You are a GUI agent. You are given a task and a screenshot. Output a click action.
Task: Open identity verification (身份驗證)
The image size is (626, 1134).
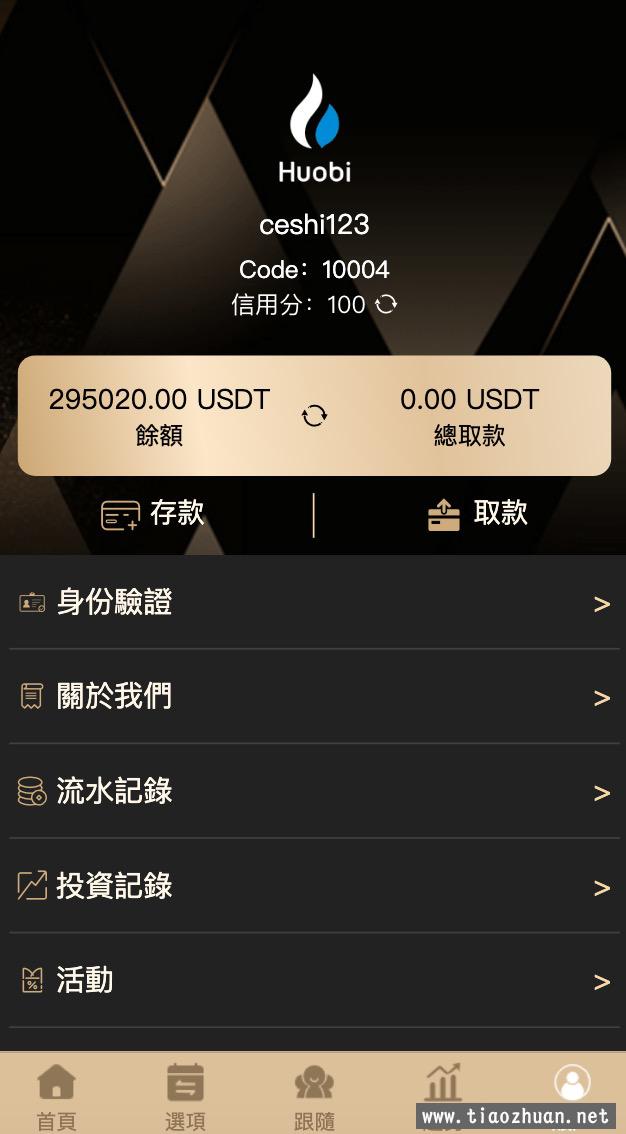point(313,602)
